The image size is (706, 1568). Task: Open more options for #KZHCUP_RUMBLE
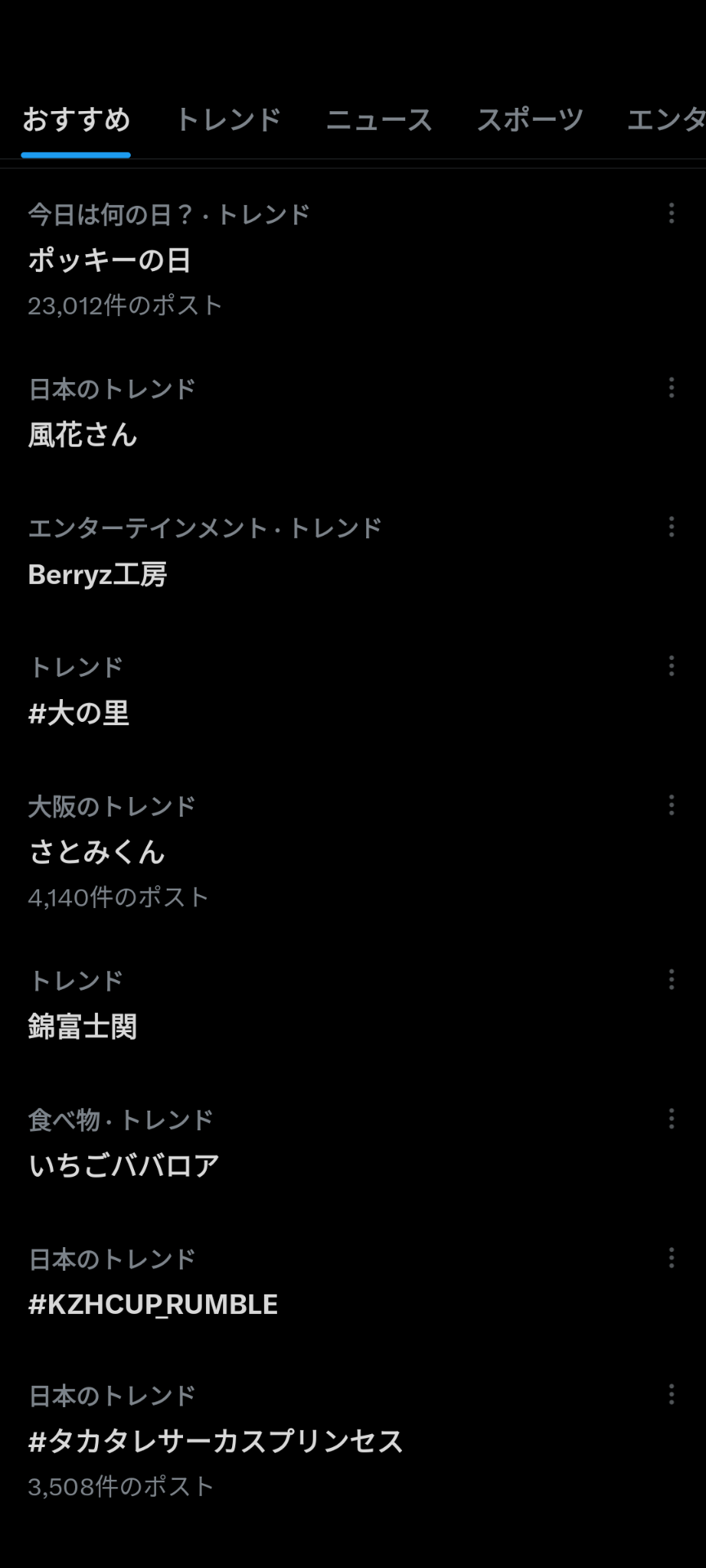tap(671, 1258)
